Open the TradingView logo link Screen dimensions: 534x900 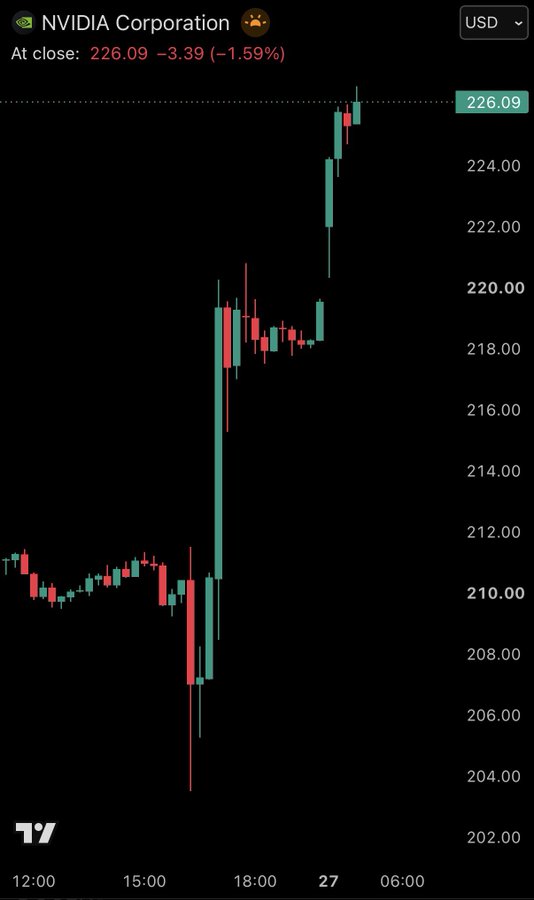[36, 833]
